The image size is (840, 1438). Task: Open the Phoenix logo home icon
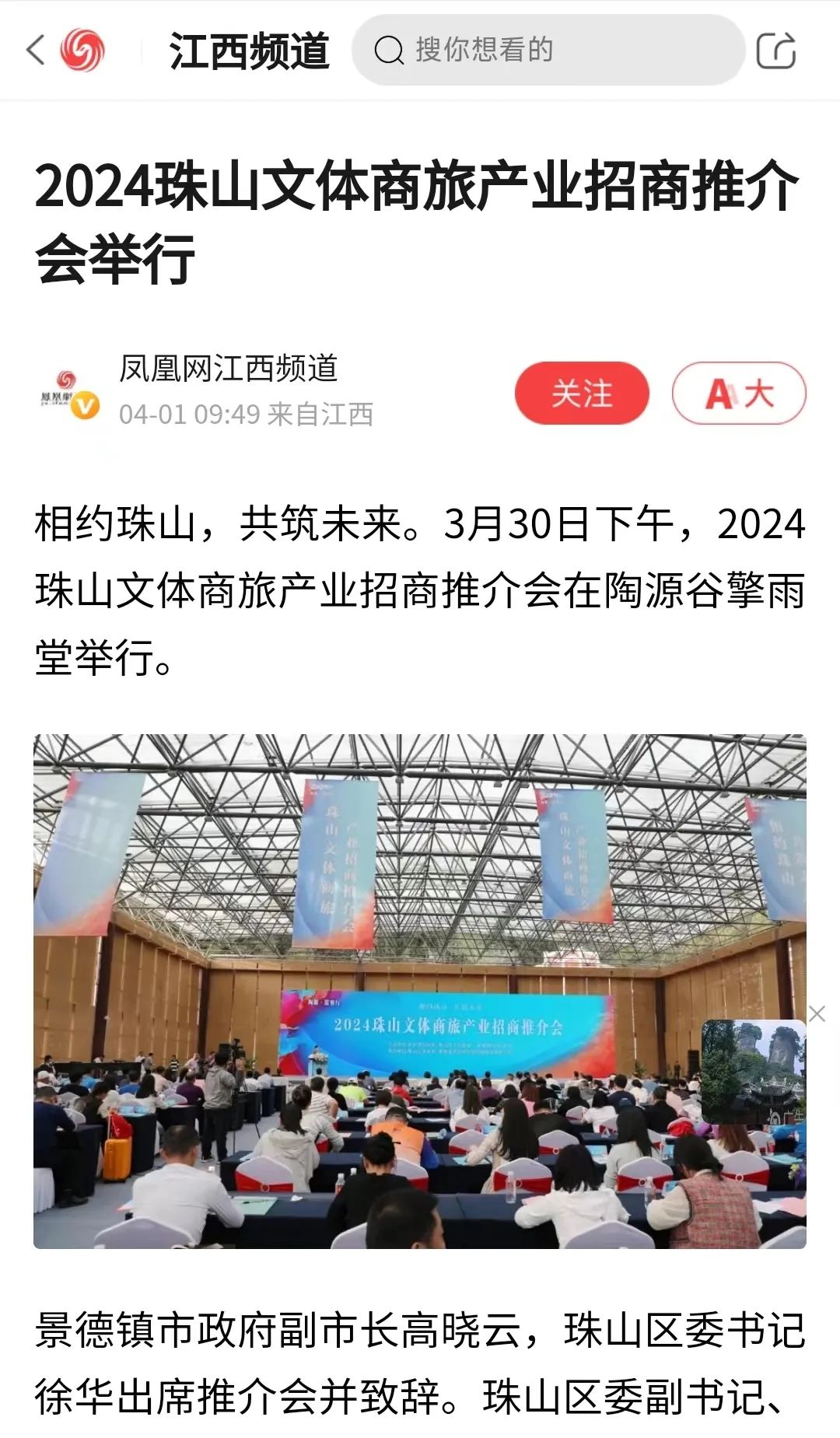(x=82, y=51)
